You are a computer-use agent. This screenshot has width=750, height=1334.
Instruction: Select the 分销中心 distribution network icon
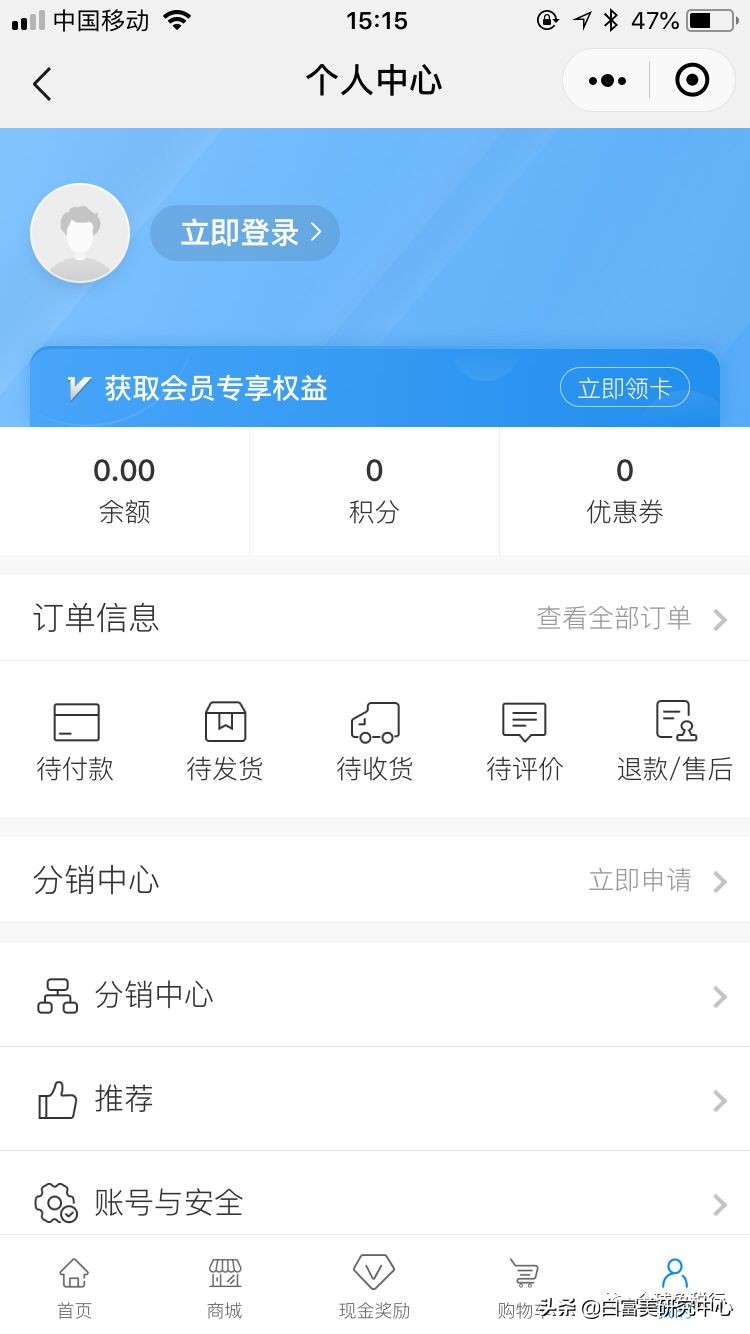(x=57, y=996)
